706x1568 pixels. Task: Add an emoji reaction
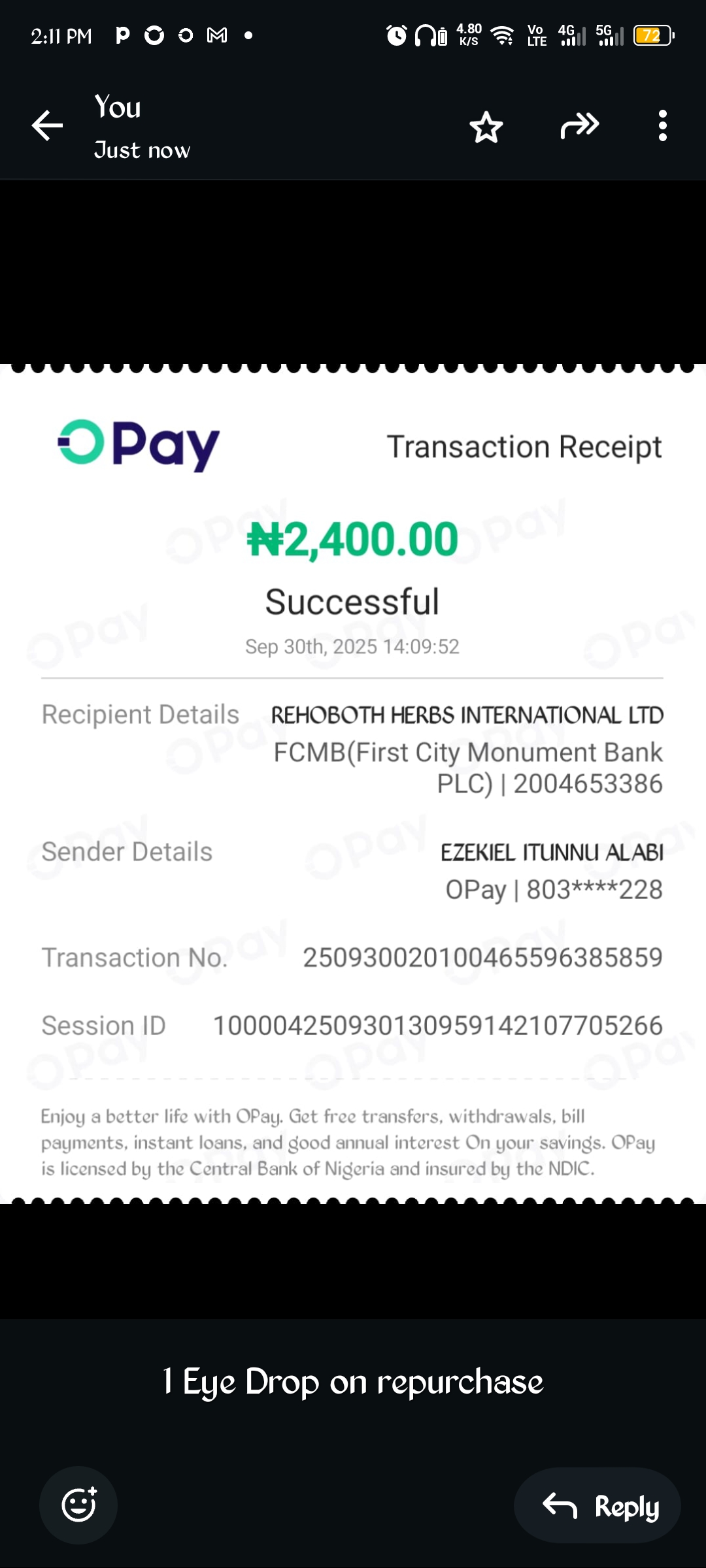(x=78, y=1505)
